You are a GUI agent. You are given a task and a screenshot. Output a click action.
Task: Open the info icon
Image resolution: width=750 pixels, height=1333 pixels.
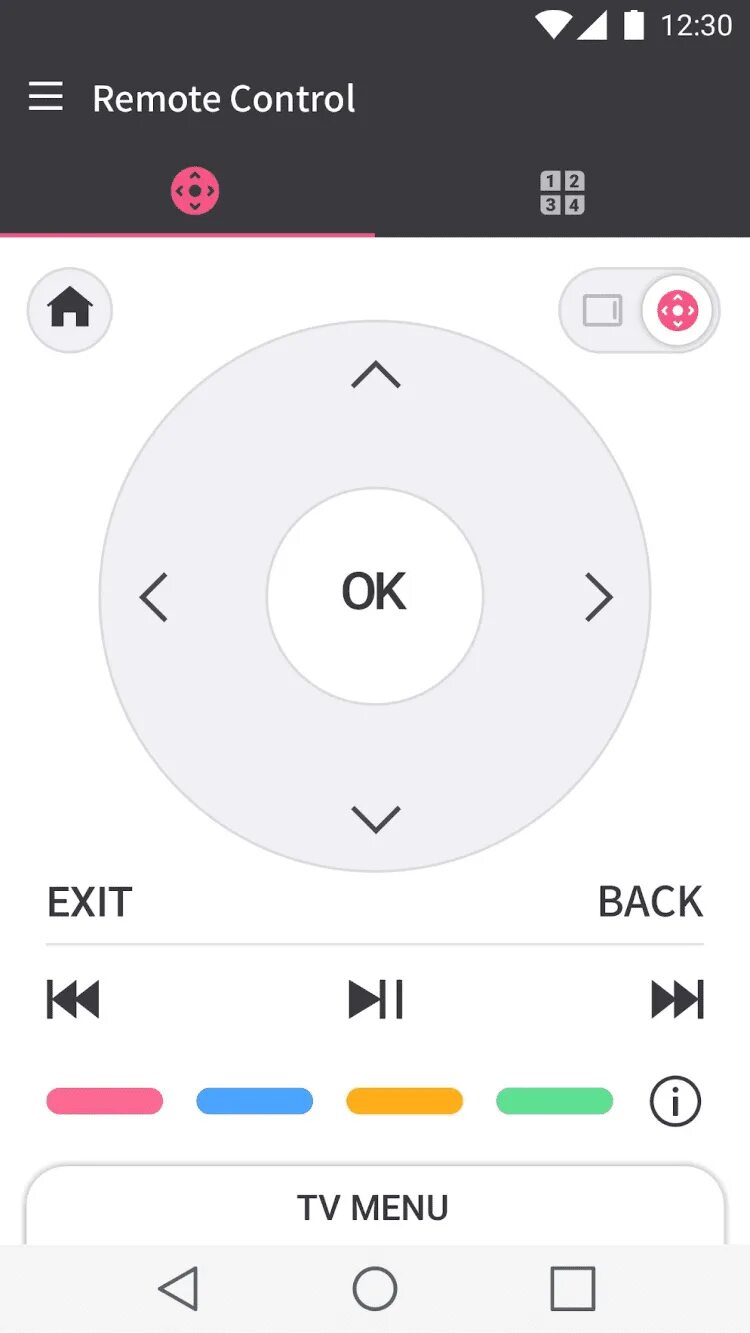(676, 1102)
